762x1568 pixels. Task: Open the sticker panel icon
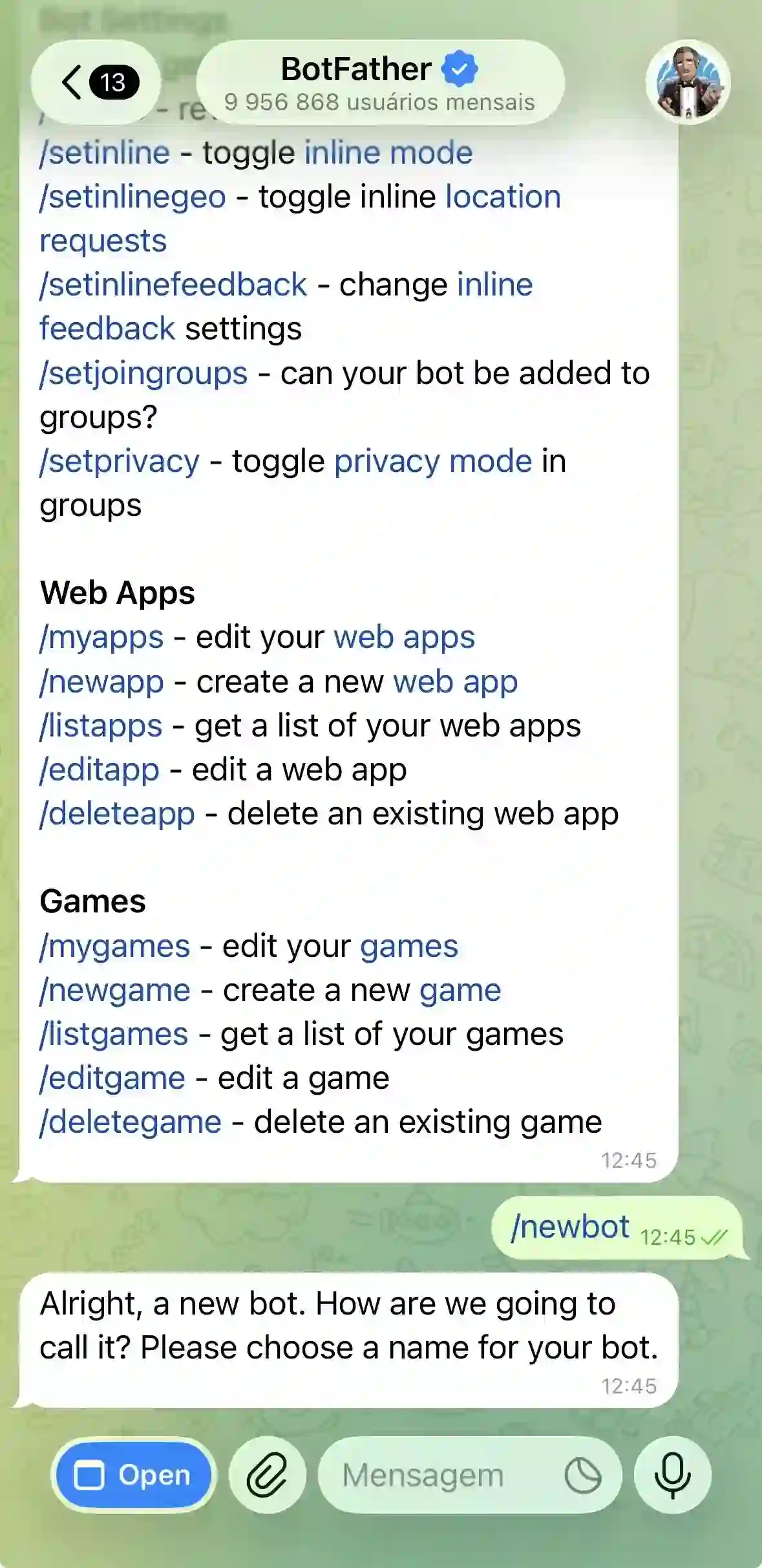tap(582, 1476)
